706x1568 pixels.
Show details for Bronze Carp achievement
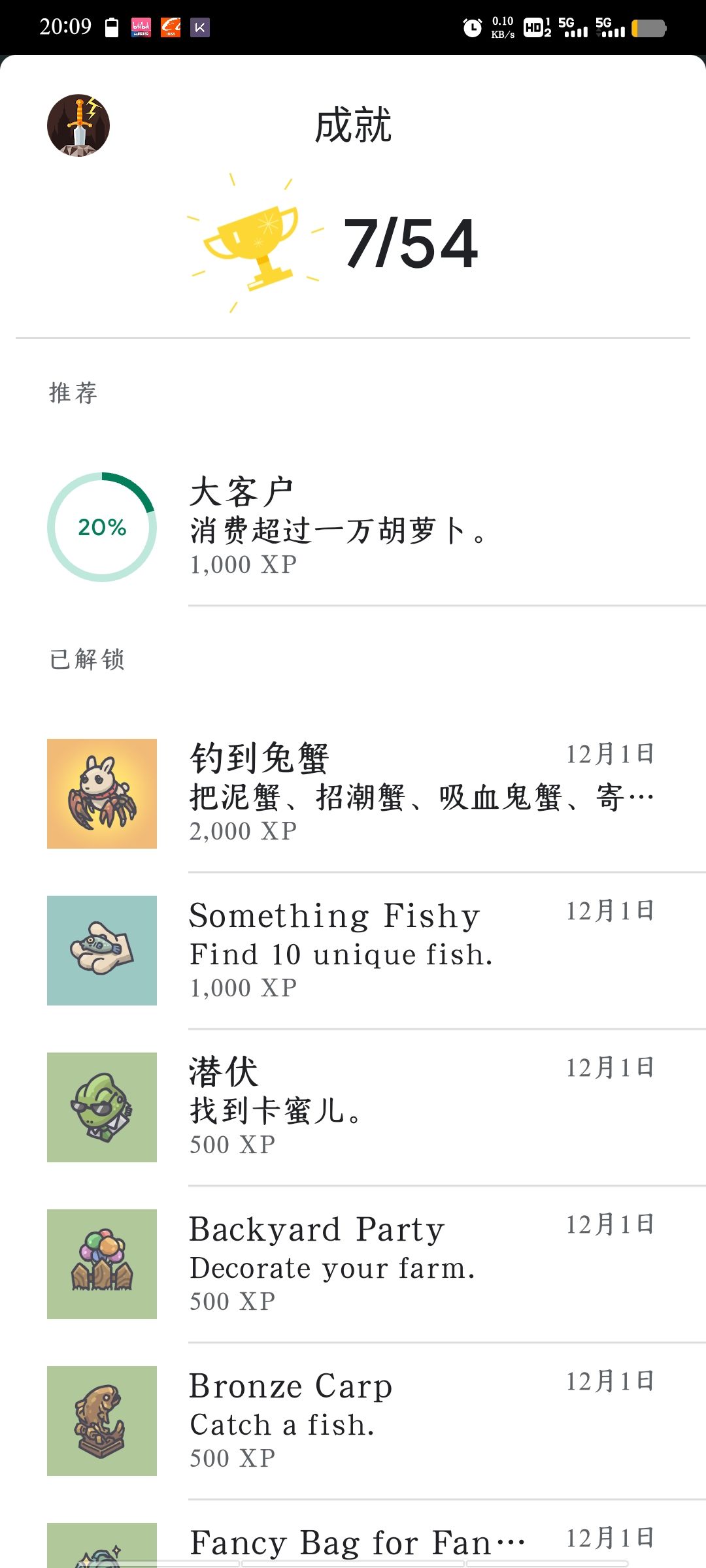[353, 1421]
